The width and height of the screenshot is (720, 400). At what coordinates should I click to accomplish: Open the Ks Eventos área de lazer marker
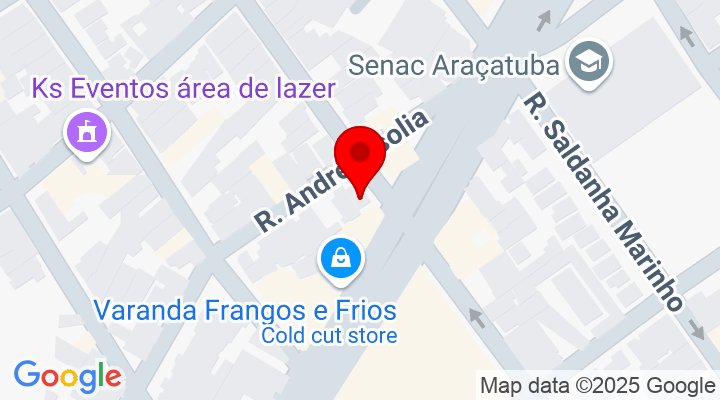click(x=85, y=131)
